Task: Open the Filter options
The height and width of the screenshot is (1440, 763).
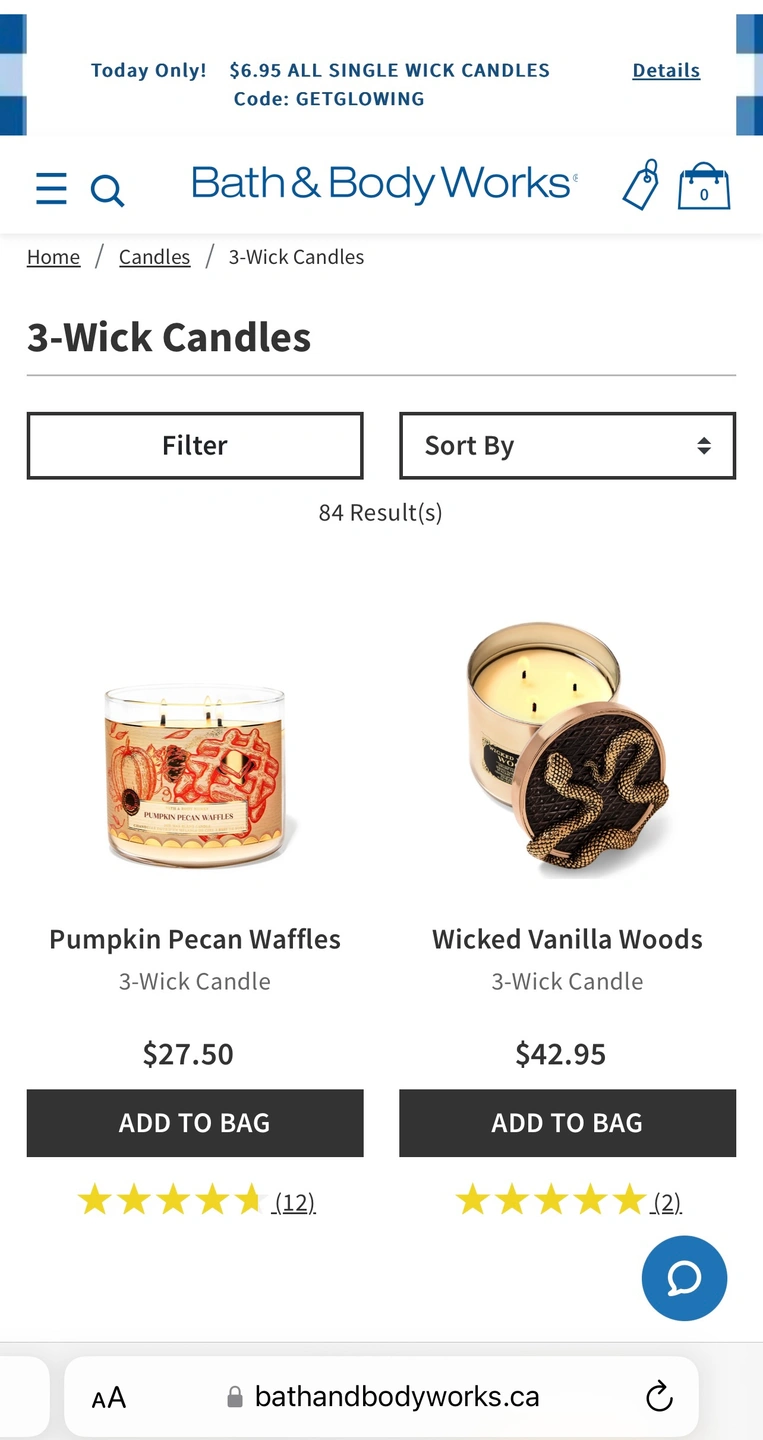Action: pos(195,445)
